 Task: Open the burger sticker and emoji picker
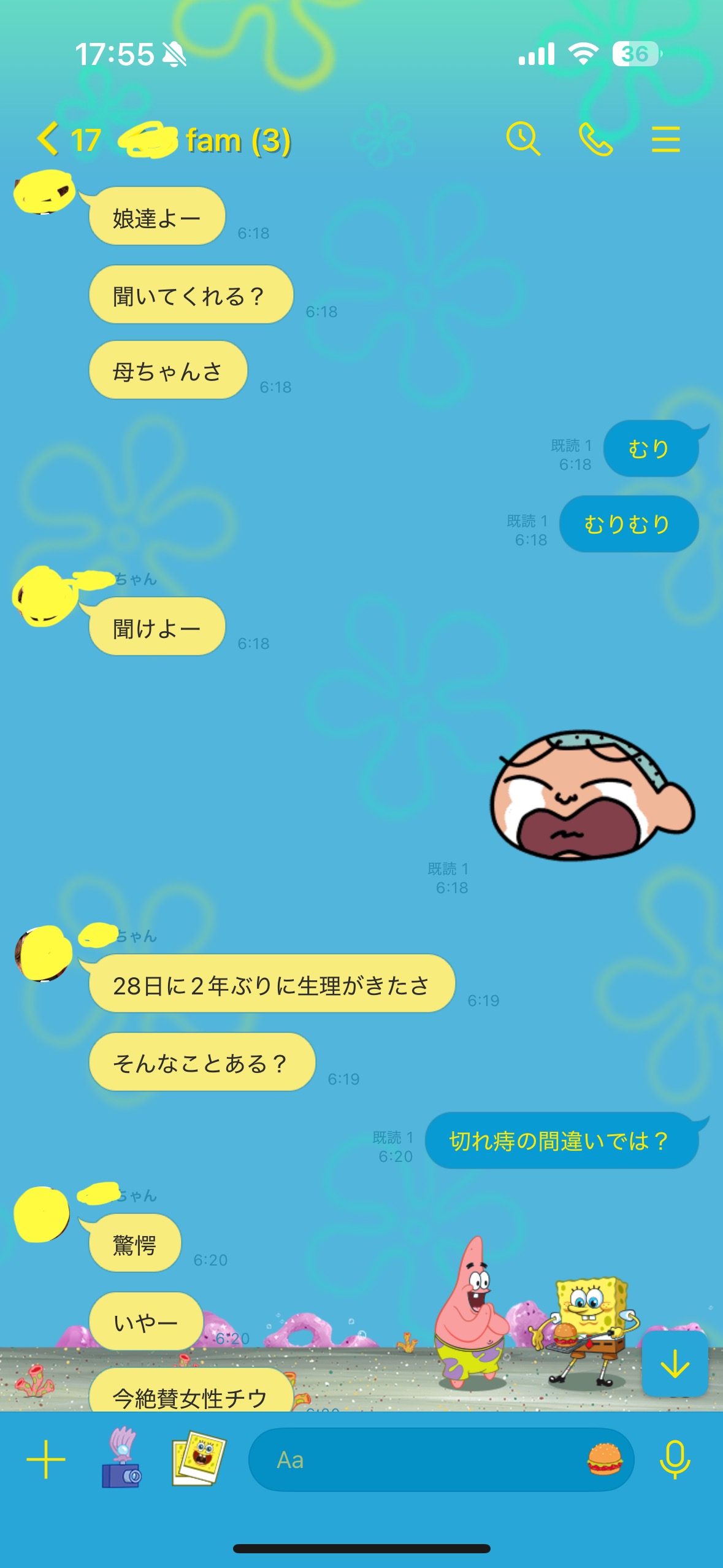pyautogui.click(x=604, y=1459)
